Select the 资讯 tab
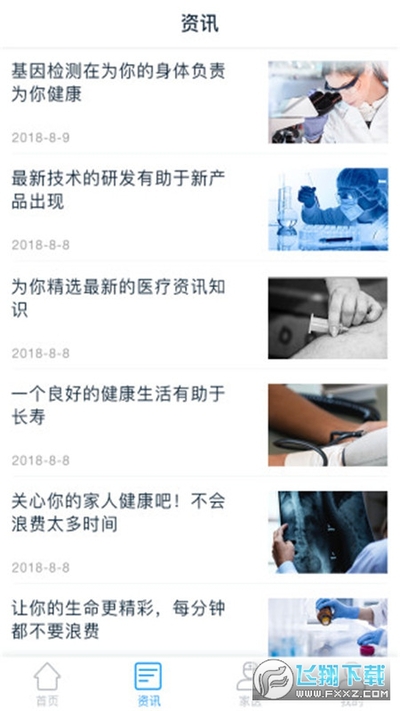This screenshot has height=711, width=400. (x=148, y=684)
